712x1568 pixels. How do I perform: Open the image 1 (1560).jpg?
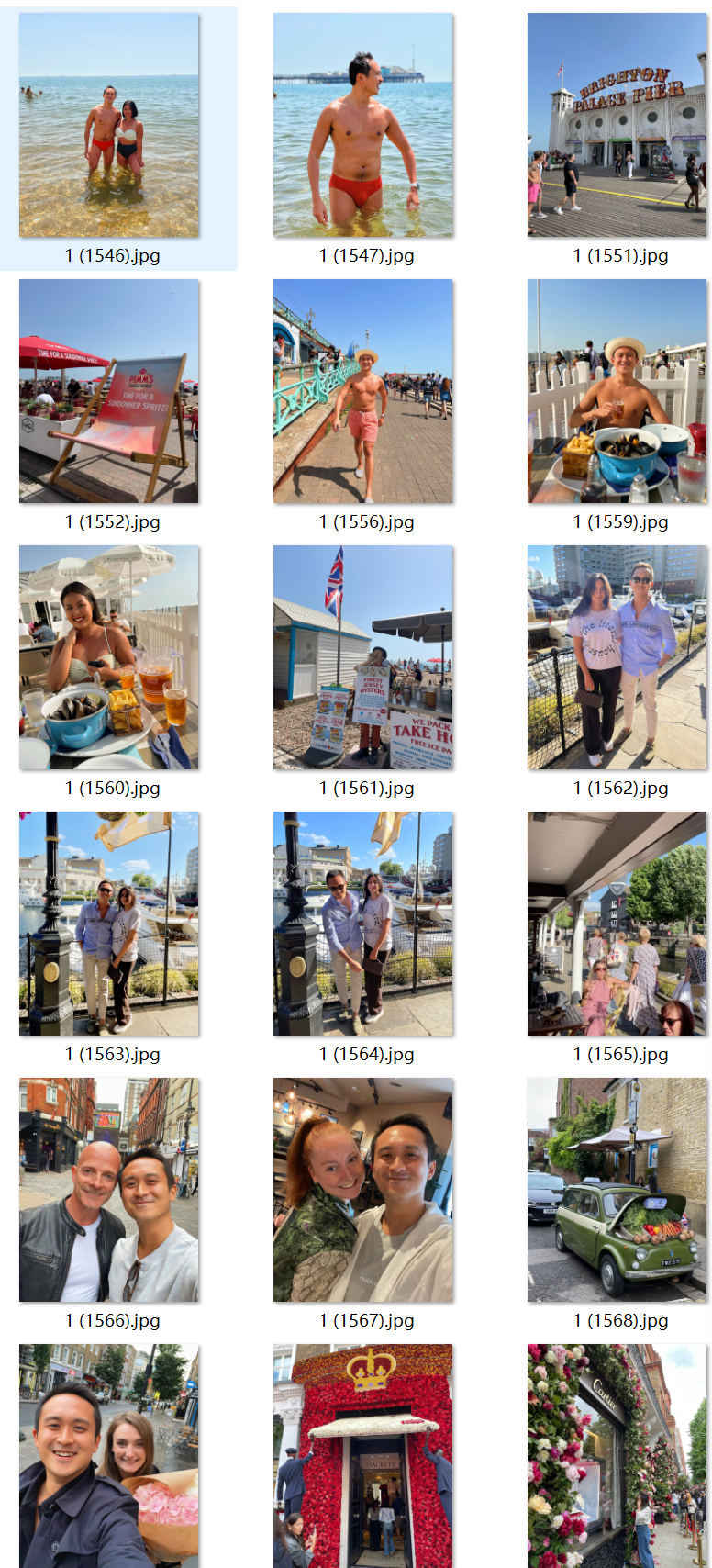coord(109,658)
